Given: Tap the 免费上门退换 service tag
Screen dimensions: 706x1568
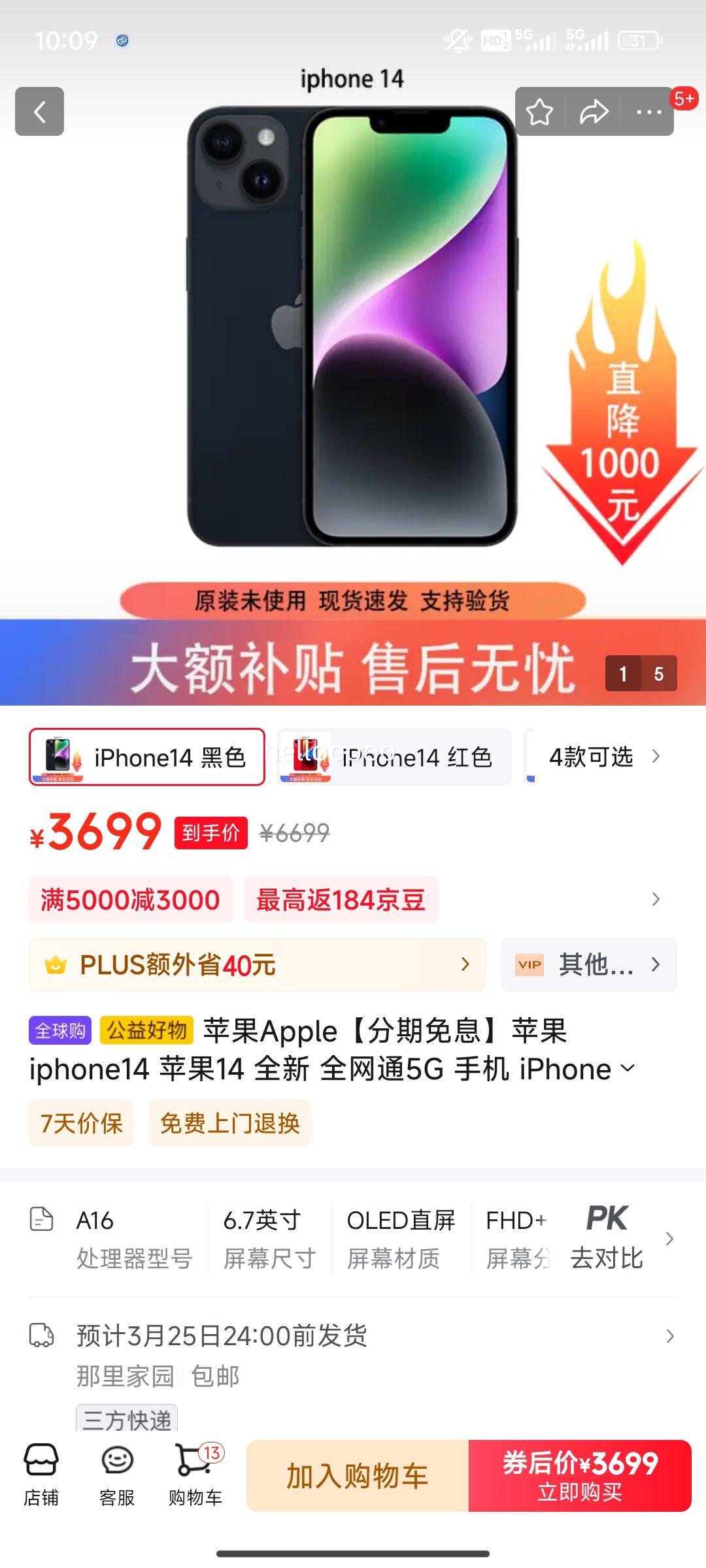Looking at the screenshot, I should pos(229,1123).
